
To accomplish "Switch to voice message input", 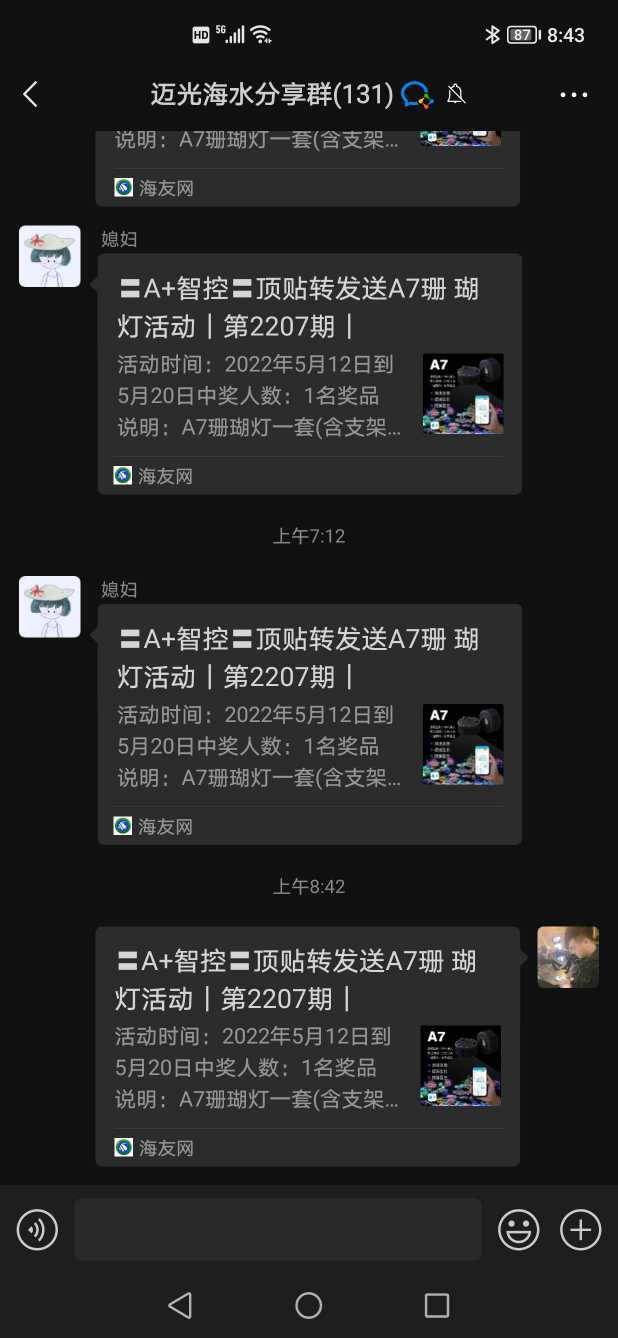I will coord(38,1229).
